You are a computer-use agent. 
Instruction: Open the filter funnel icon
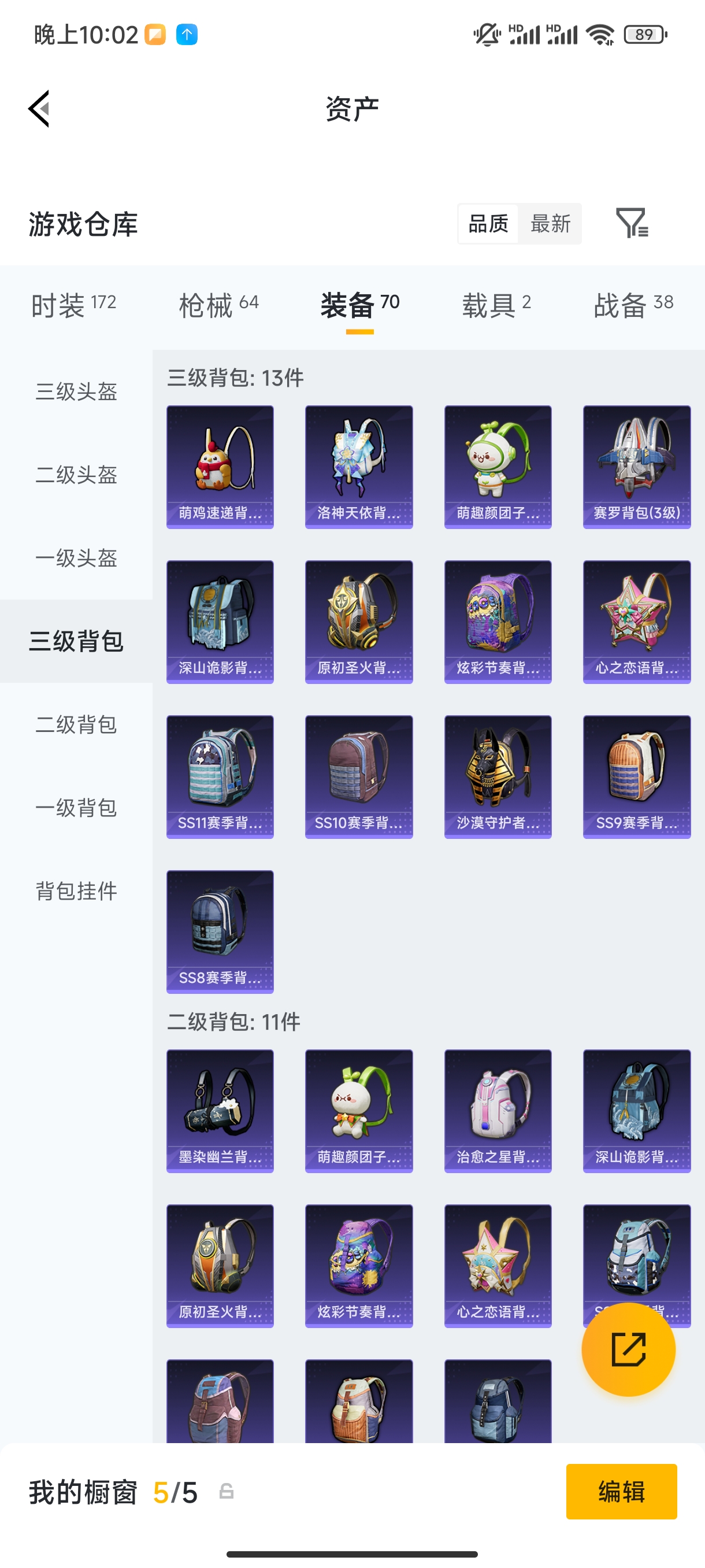633,223
